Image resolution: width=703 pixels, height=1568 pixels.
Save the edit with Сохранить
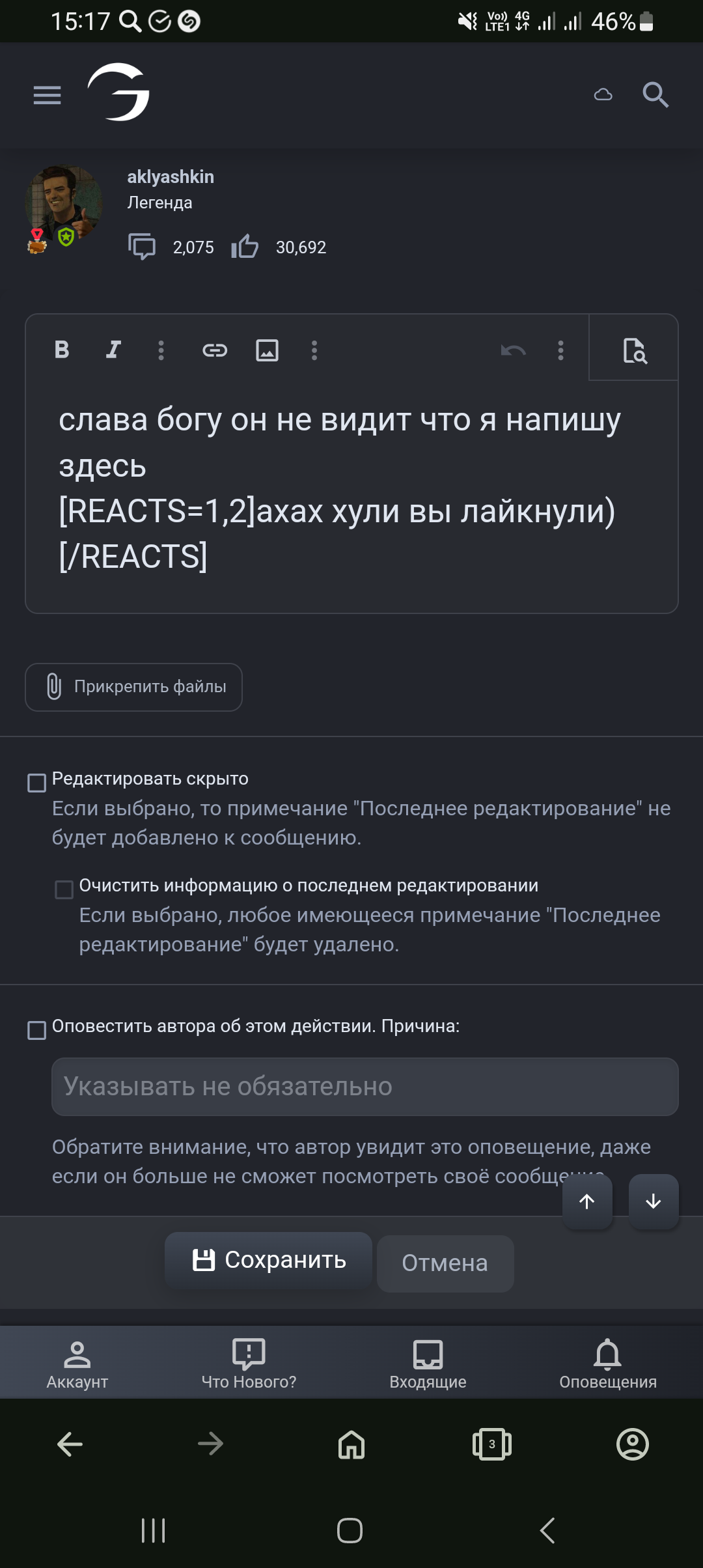pyautogui.click(x=269, y=1260)
